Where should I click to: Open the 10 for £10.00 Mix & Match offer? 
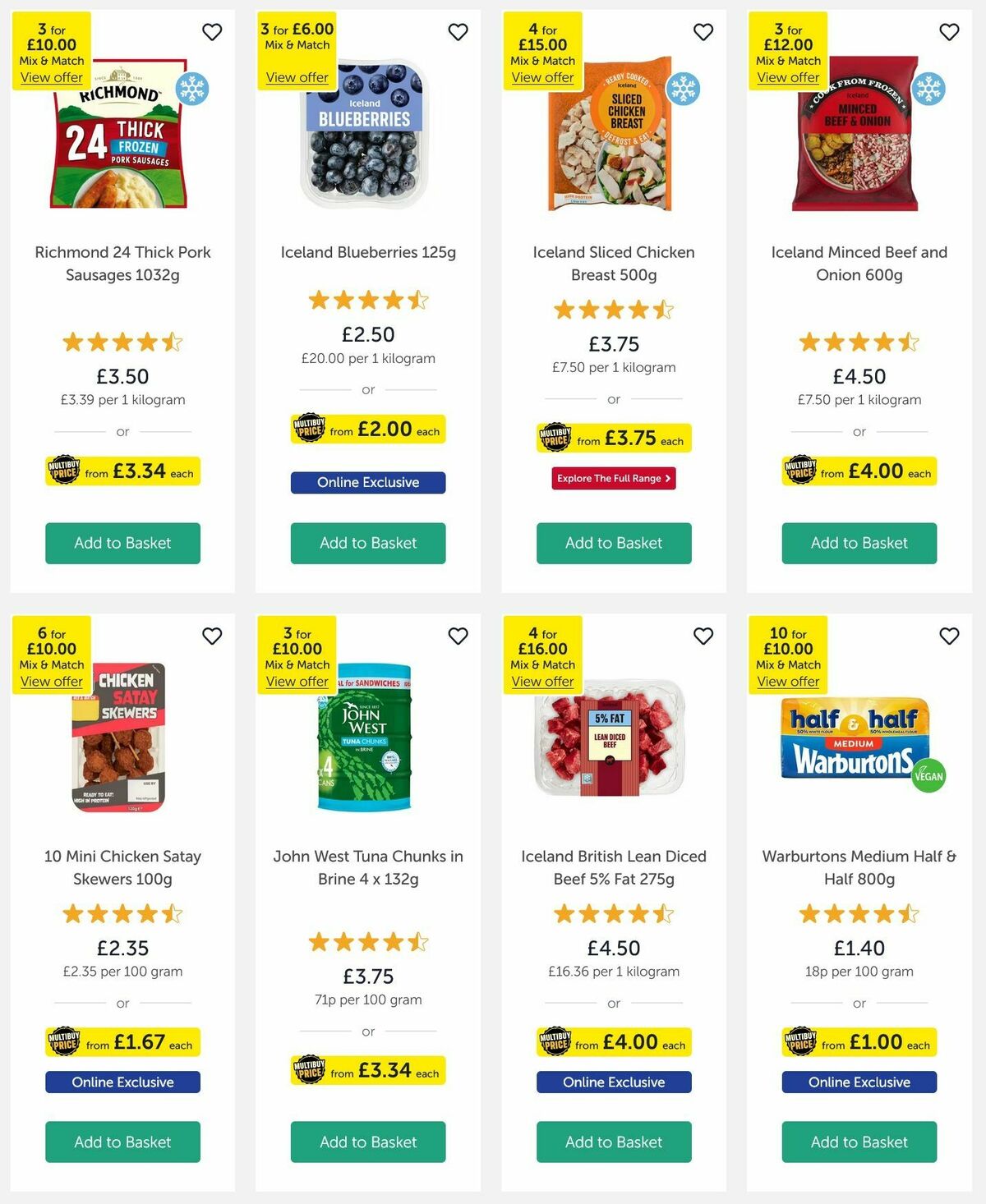[788, 682]
